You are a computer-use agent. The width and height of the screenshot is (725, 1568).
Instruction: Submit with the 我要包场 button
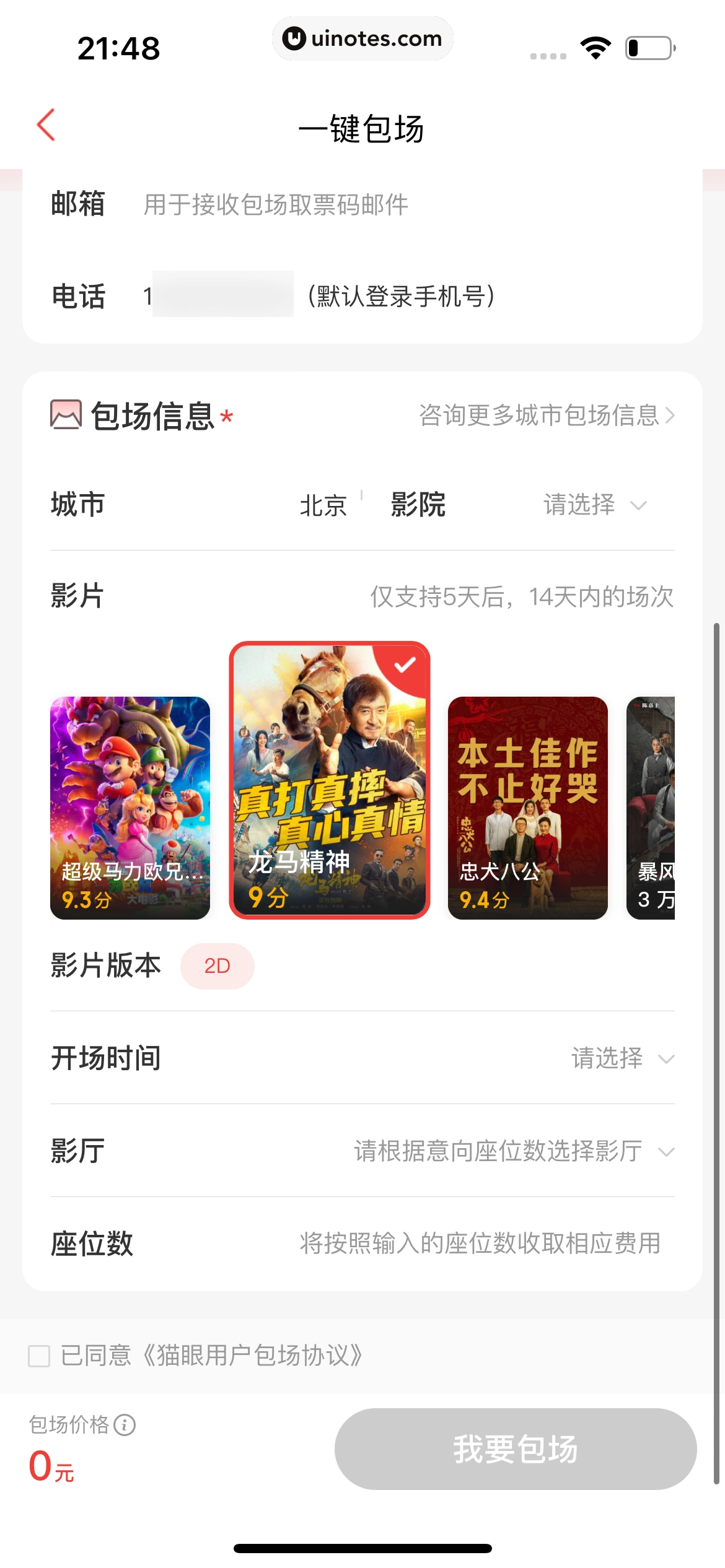coord(515,1448)
